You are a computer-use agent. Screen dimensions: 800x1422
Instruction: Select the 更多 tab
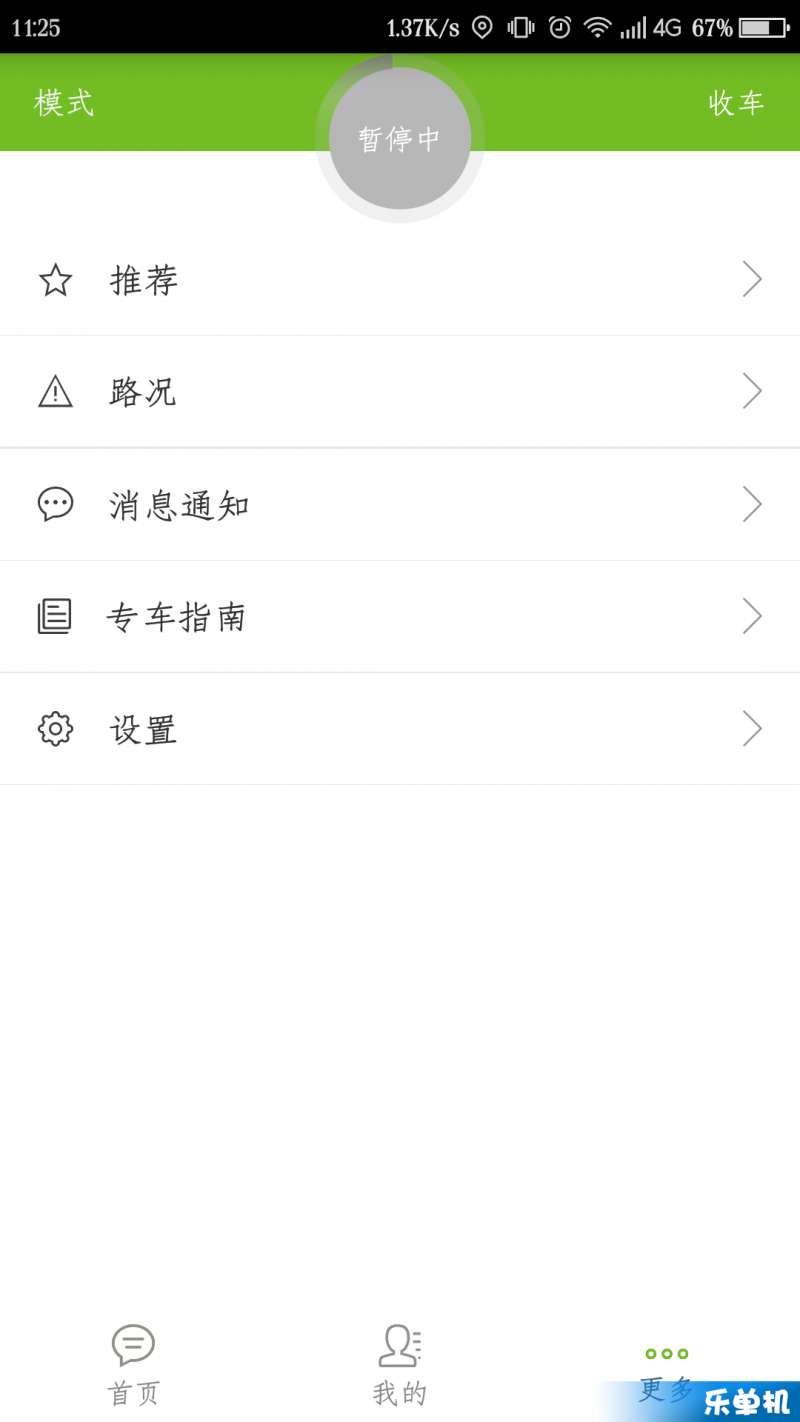pyautogui.click(x=666, y=1370)
